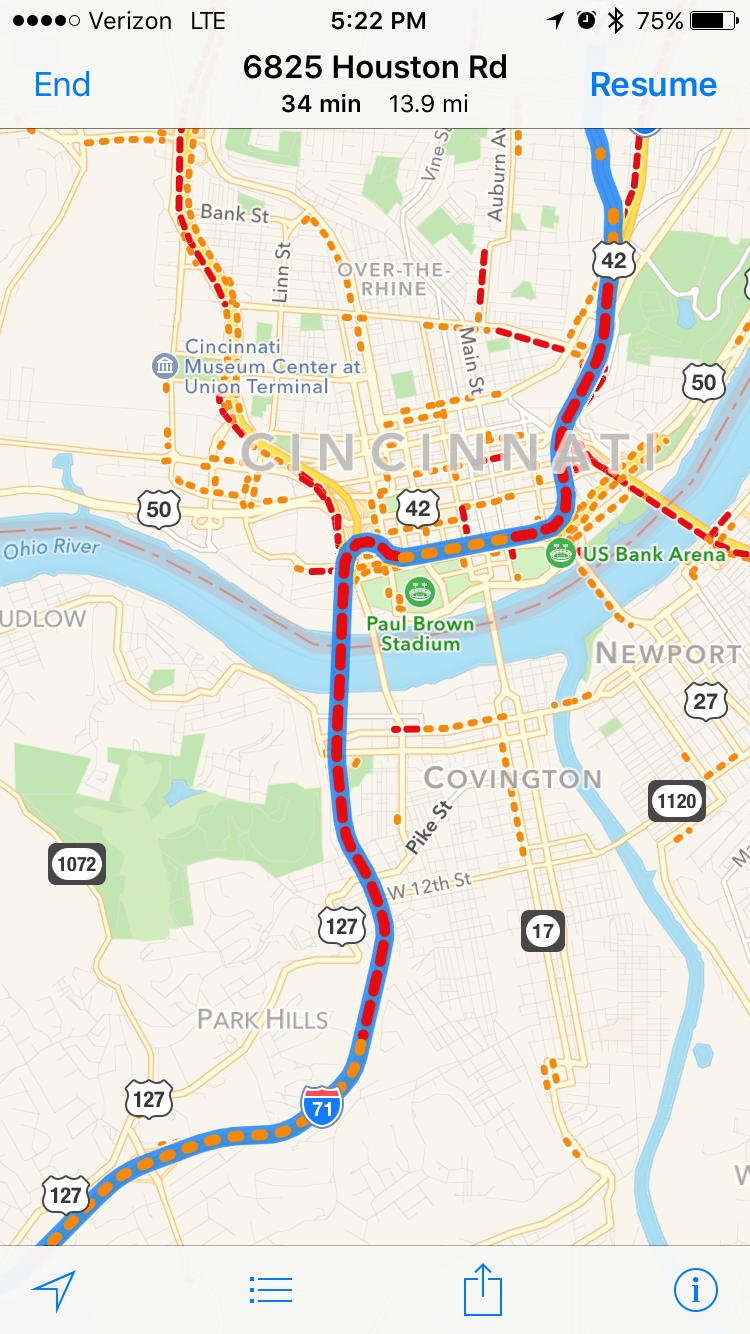This screenshot has width=750, height=1334.
Task: End the current navigation route
Action: 62,85
